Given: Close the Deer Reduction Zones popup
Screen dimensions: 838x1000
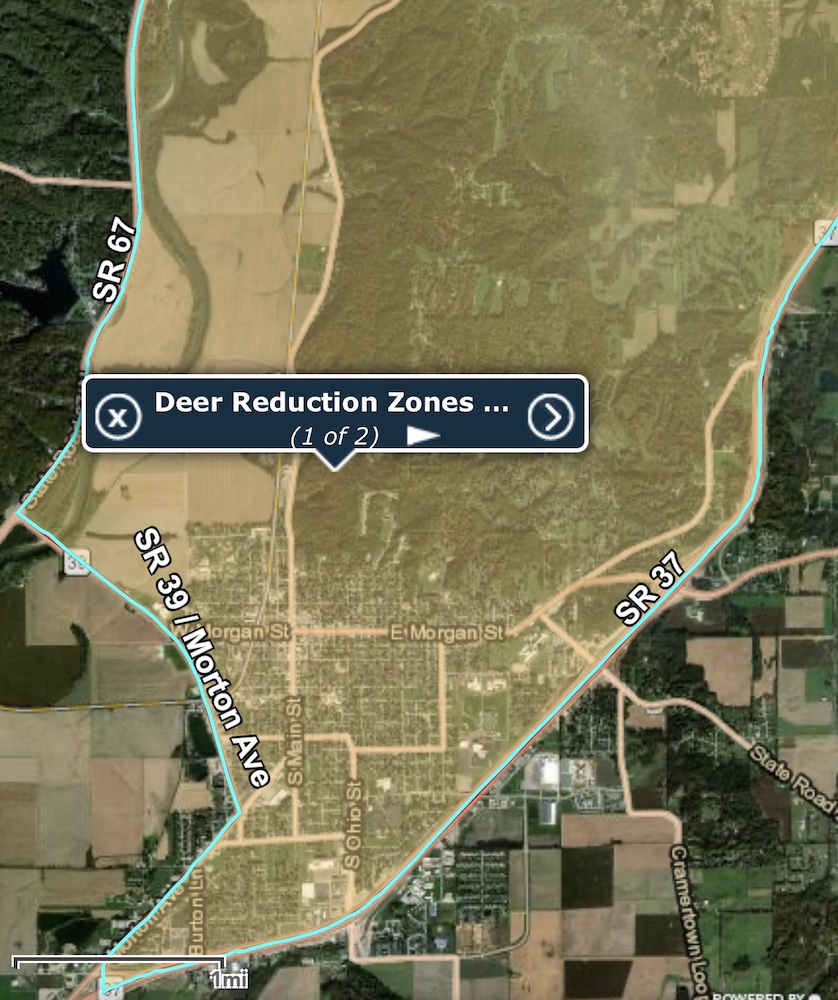Looking at the screenshot, I should [117, 416].
